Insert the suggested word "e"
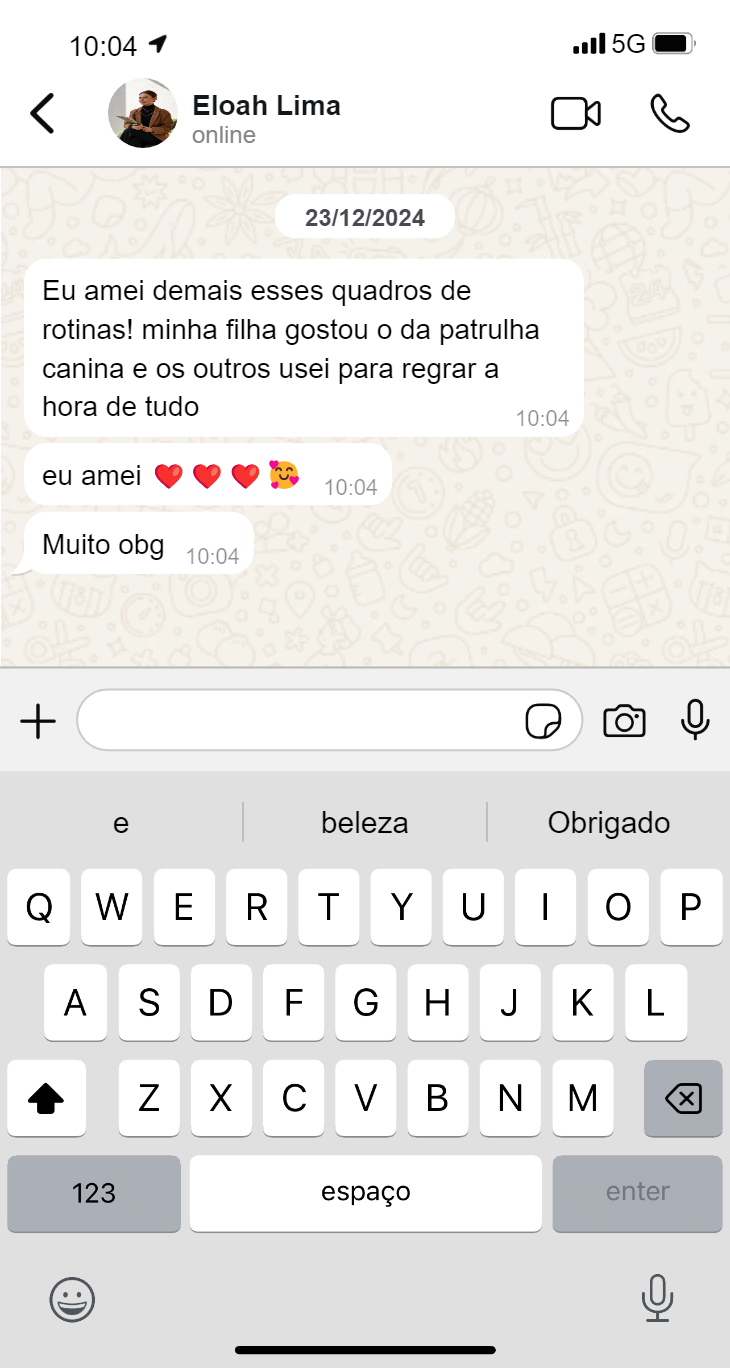This screenshot has width=730, height=1368. pyautogui.click(x=121, y=823)
